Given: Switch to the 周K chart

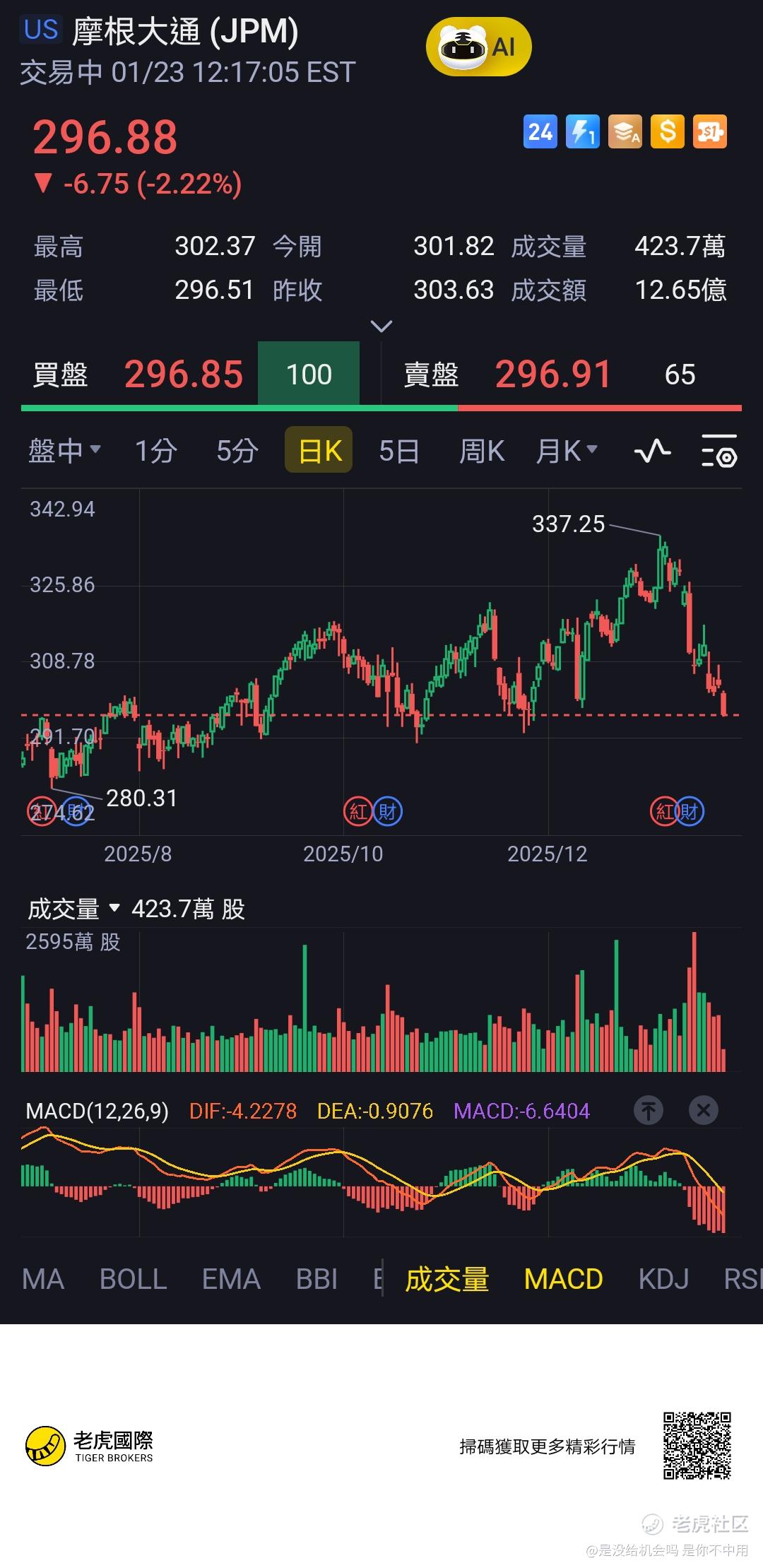Looking at the screenshot, I should [482, 451].
